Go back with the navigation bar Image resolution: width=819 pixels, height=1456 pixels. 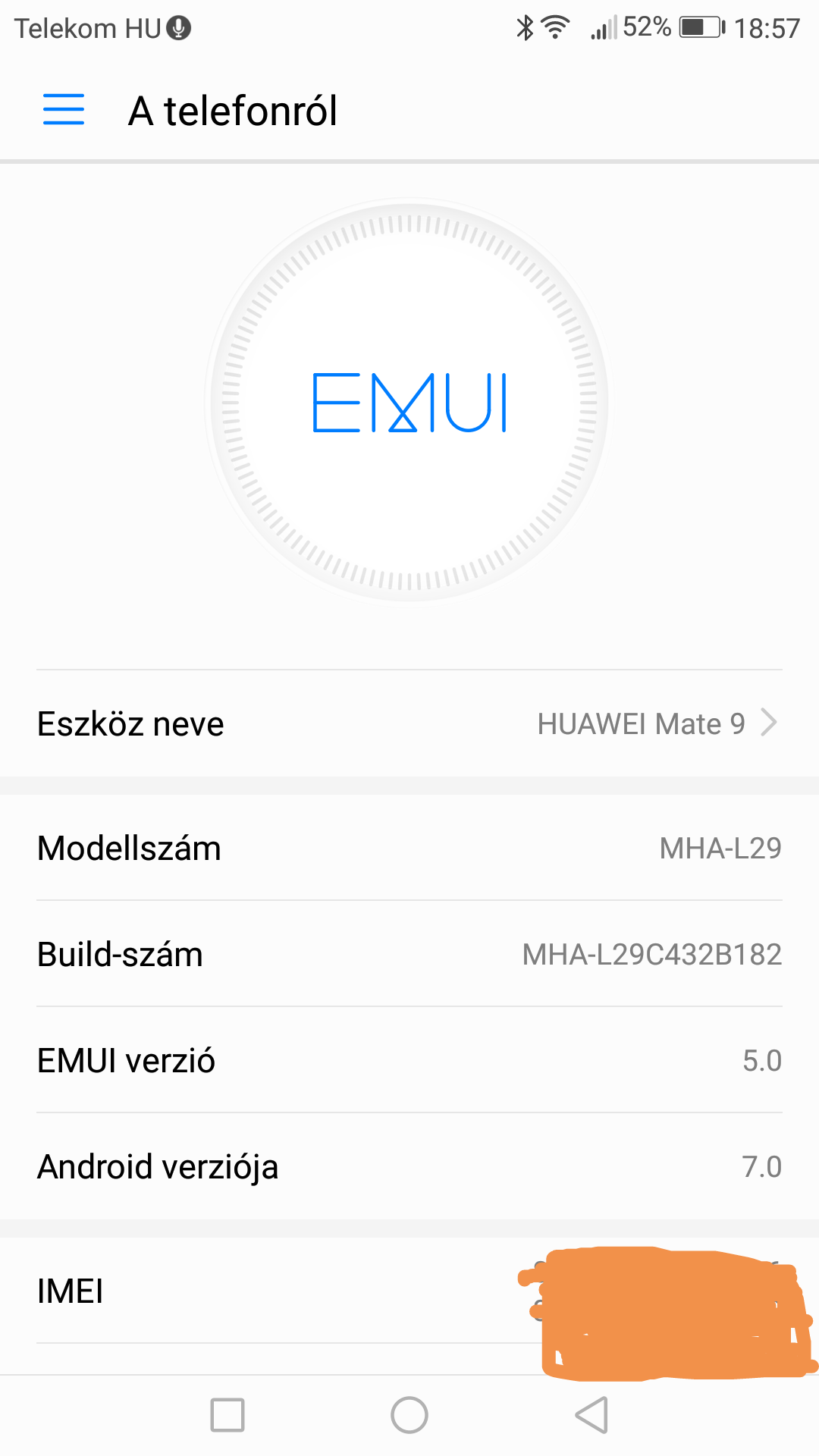[x=592, y=1415]
